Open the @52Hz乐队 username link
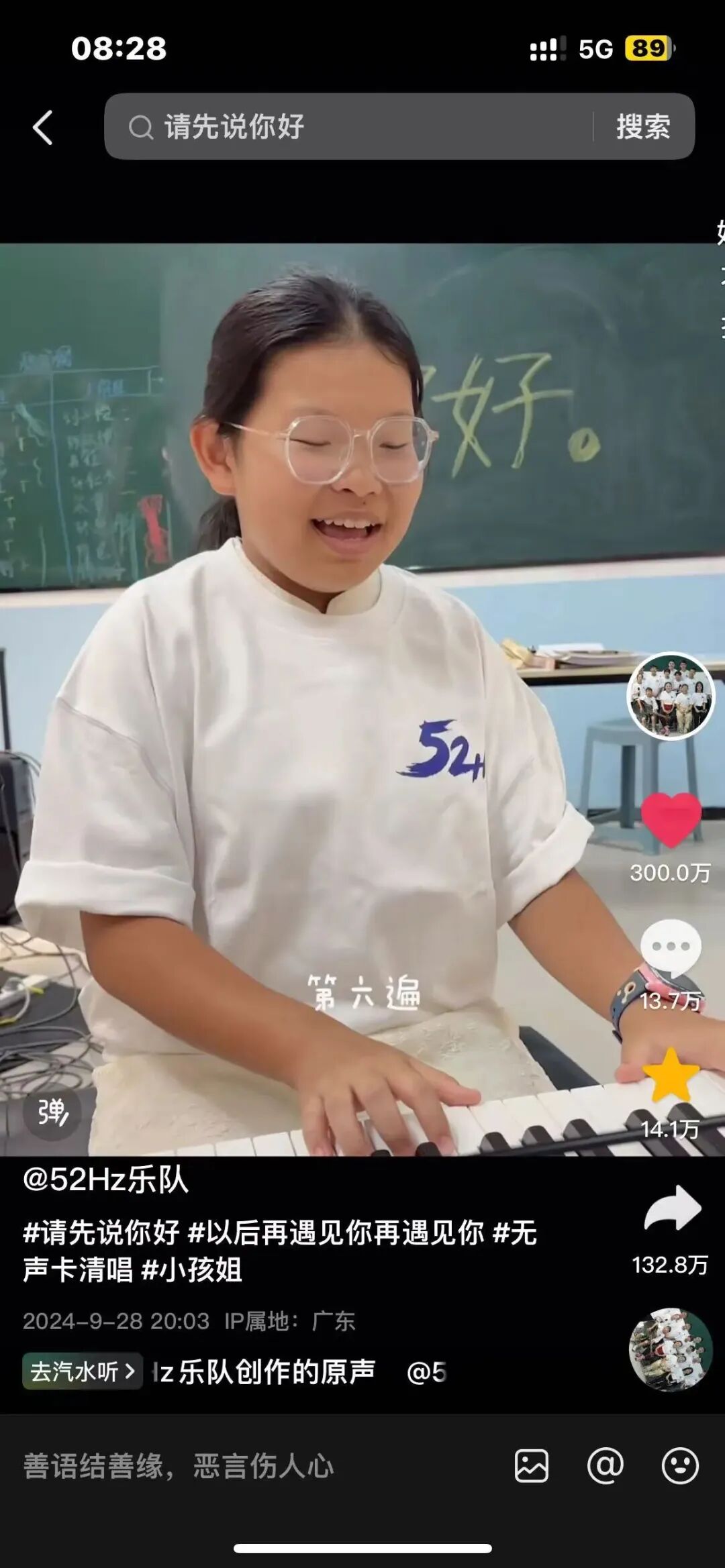 (106, 1180)
